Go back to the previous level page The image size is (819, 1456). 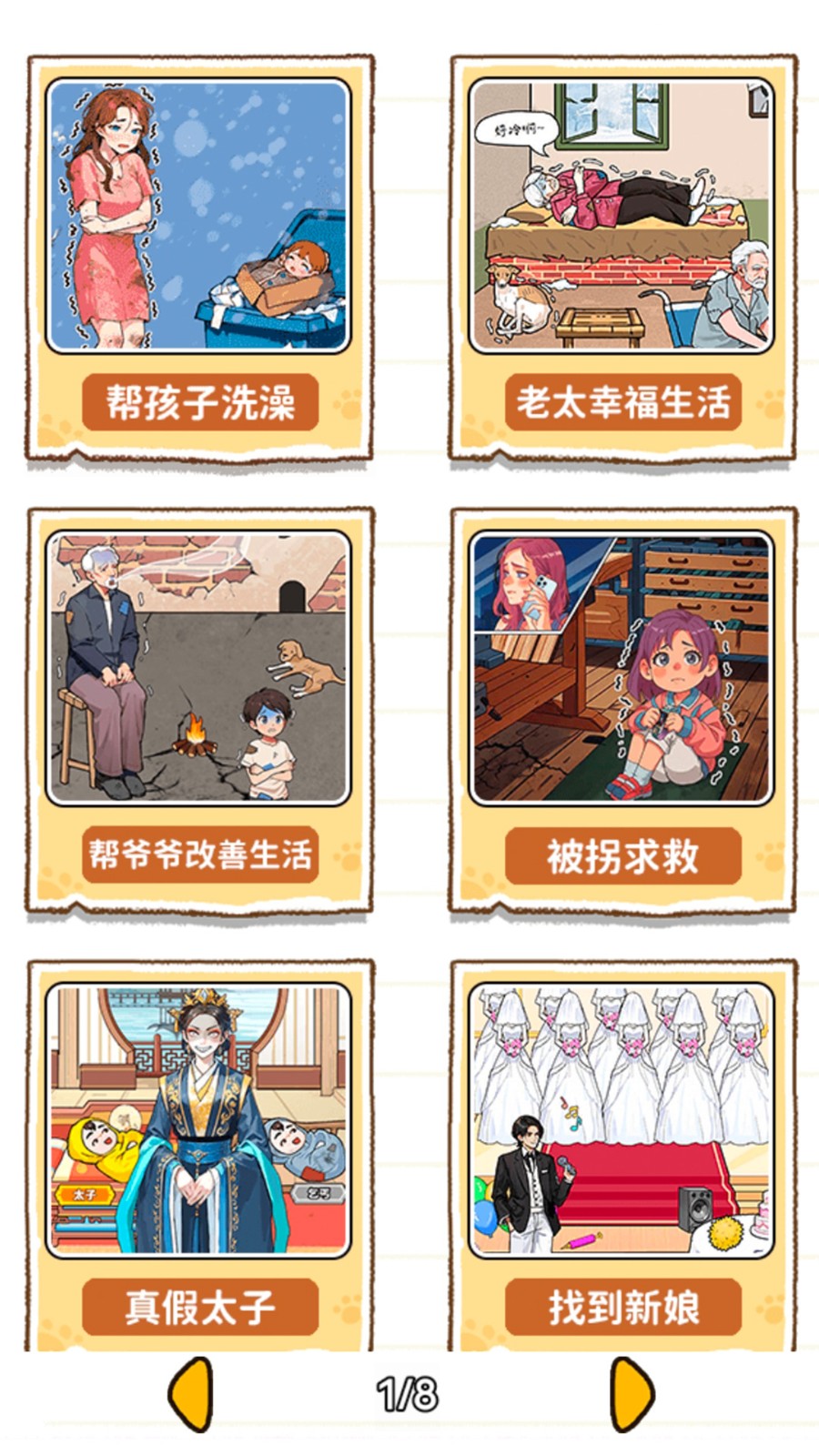(x=191, y=1393)
